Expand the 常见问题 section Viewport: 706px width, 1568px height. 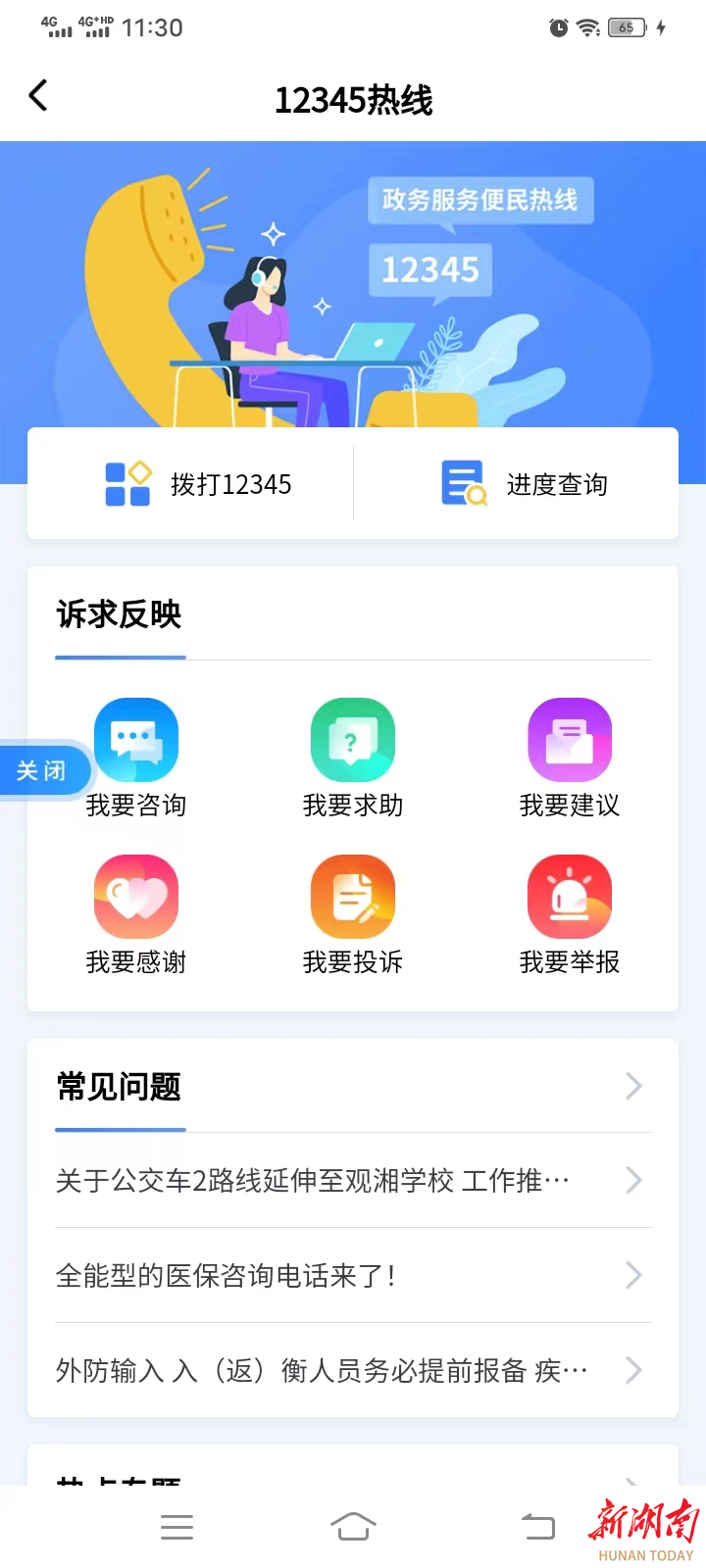pyautogui.click(x=633, y=1087)
